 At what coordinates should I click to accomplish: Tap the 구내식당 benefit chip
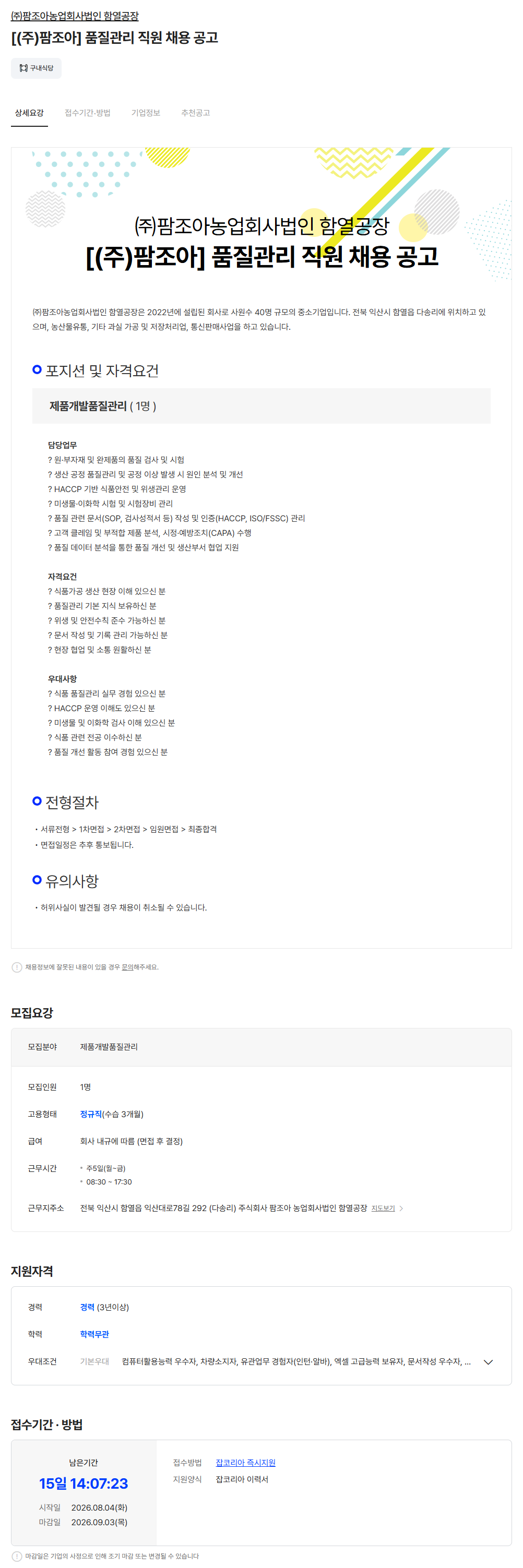pos(36,68)
